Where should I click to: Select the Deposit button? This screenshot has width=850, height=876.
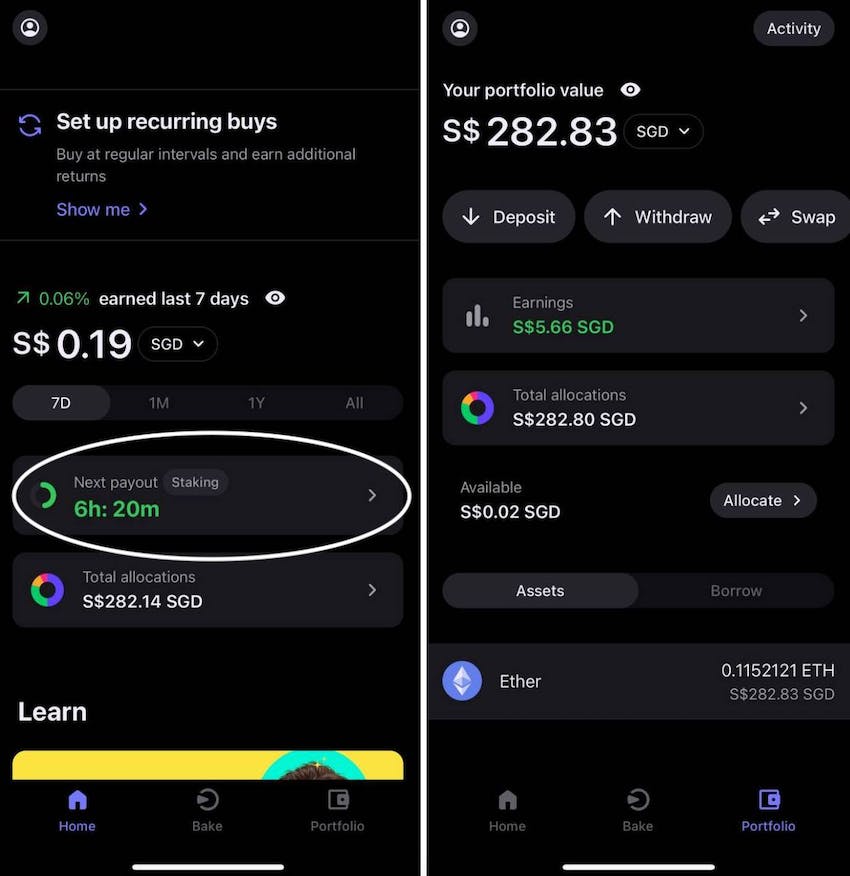pos(509,217)
